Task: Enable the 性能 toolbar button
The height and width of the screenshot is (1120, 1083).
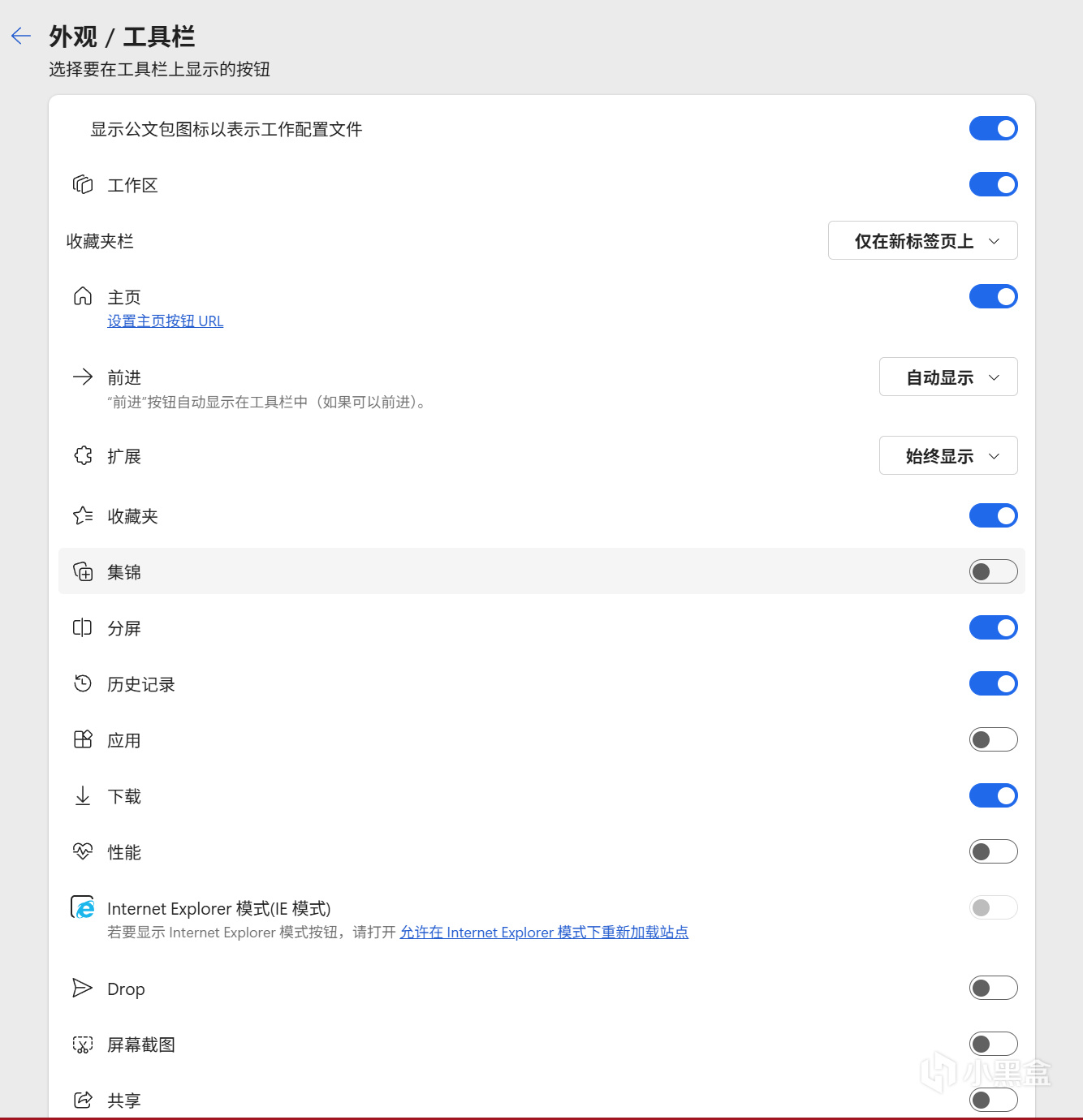Action: 993,851
